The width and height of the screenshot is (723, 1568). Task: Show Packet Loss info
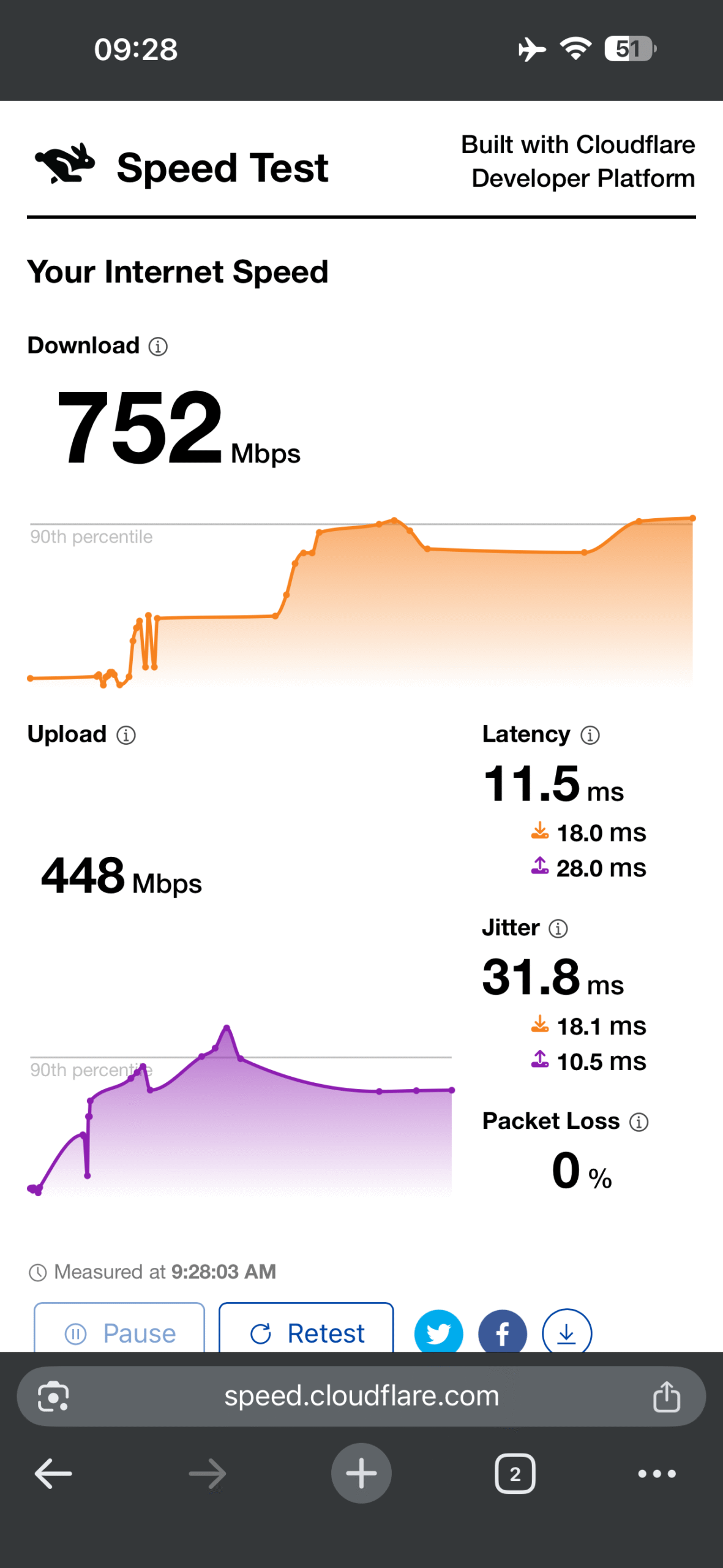tap(639, 1122)
